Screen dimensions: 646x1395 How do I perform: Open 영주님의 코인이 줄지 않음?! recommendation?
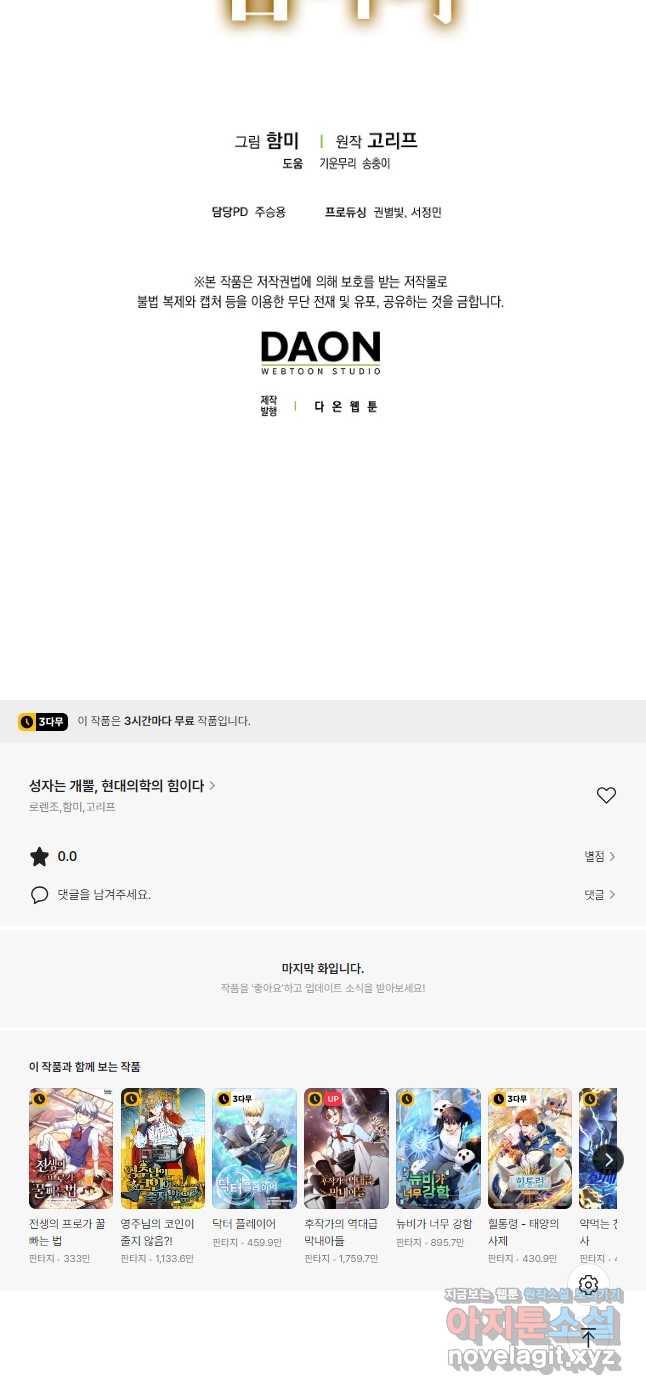click(x=163, y=1148)
